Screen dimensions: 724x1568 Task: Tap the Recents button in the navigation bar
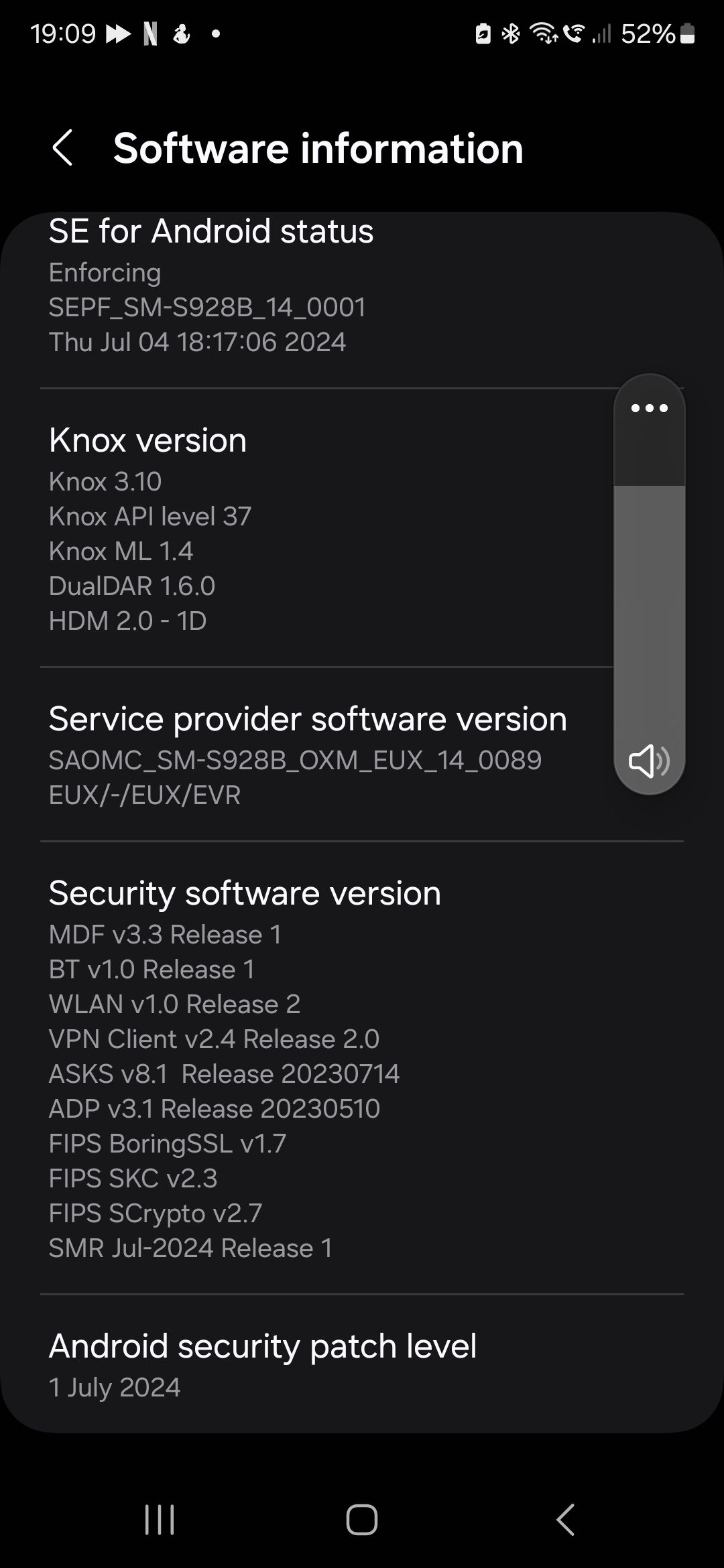tap(159, 1520)
